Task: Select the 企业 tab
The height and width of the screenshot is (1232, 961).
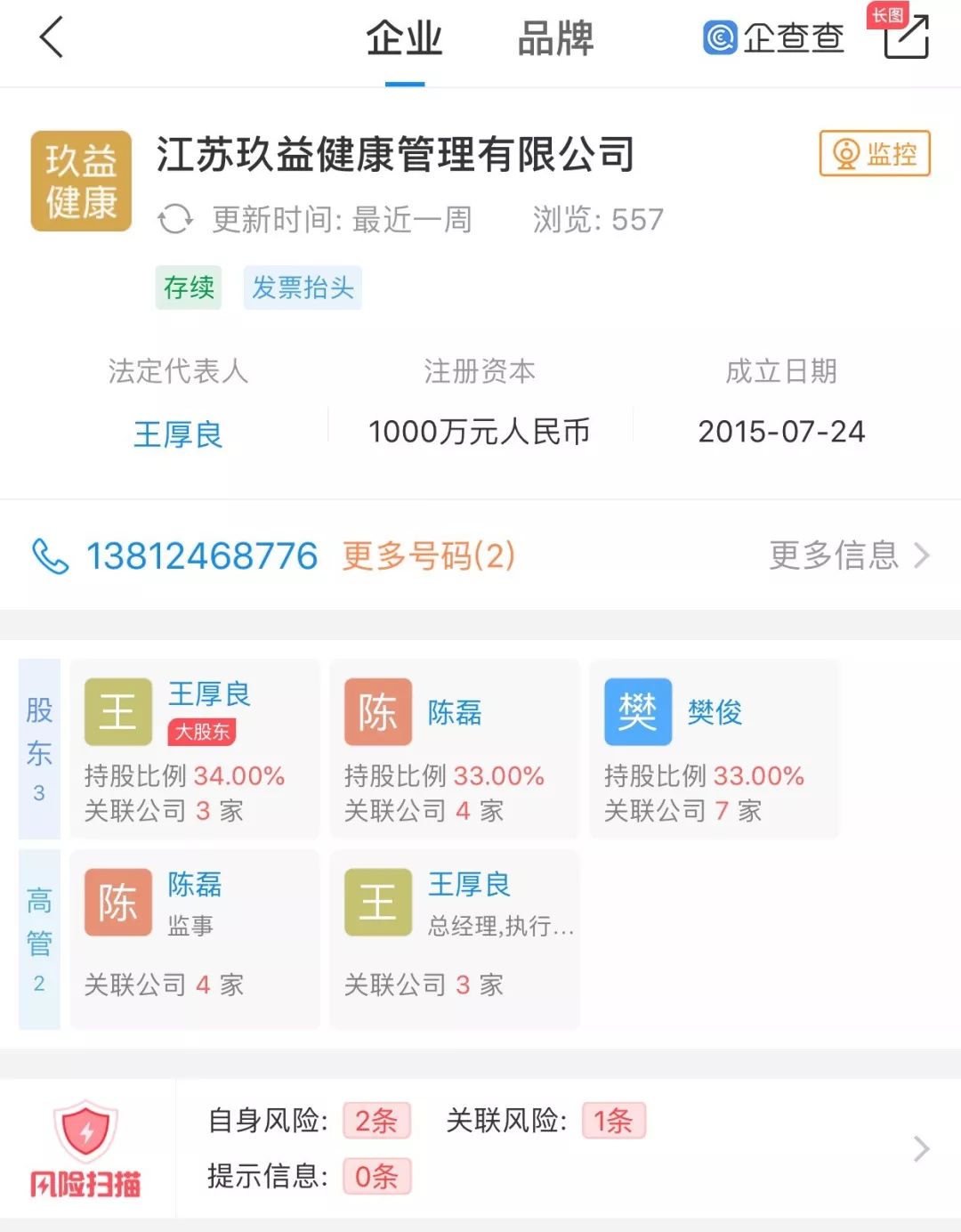Action: [404, 40]
